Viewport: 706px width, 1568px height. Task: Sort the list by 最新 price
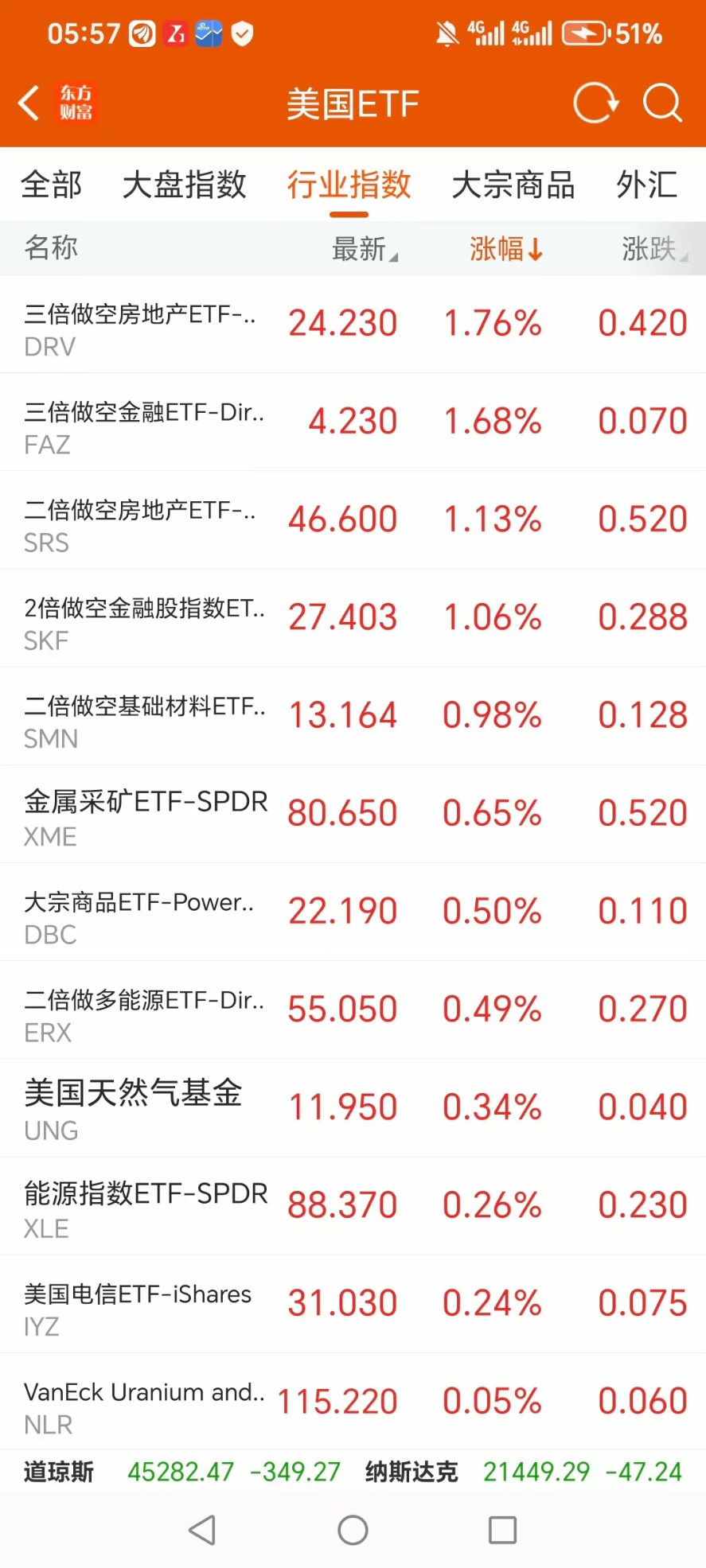365,249
